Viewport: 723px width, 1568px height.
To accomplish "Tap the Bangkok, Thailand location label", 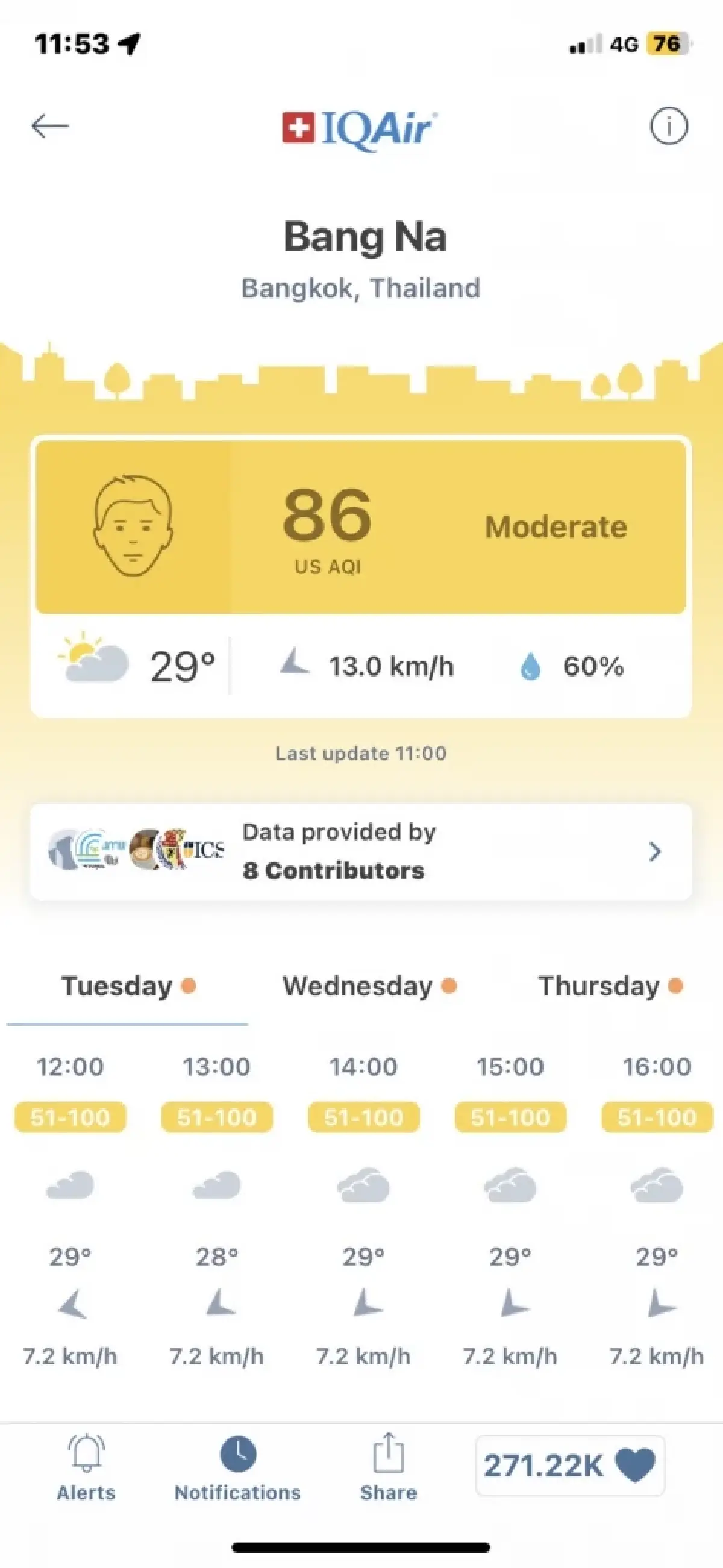I will click(x=361, y=287).
